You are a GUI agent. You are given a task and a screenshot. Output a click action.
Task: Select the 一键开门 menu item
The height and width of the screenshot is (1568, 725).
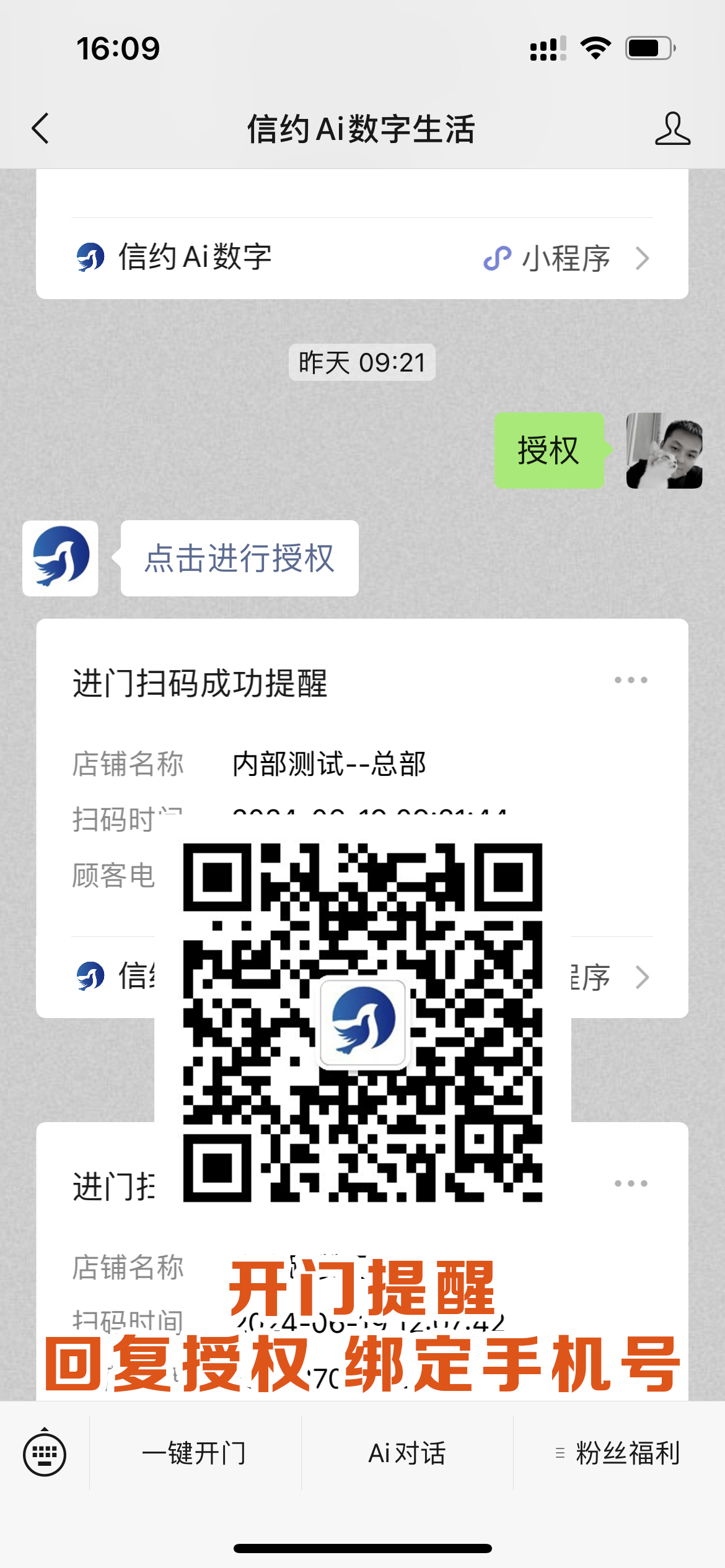point(196,1453)
